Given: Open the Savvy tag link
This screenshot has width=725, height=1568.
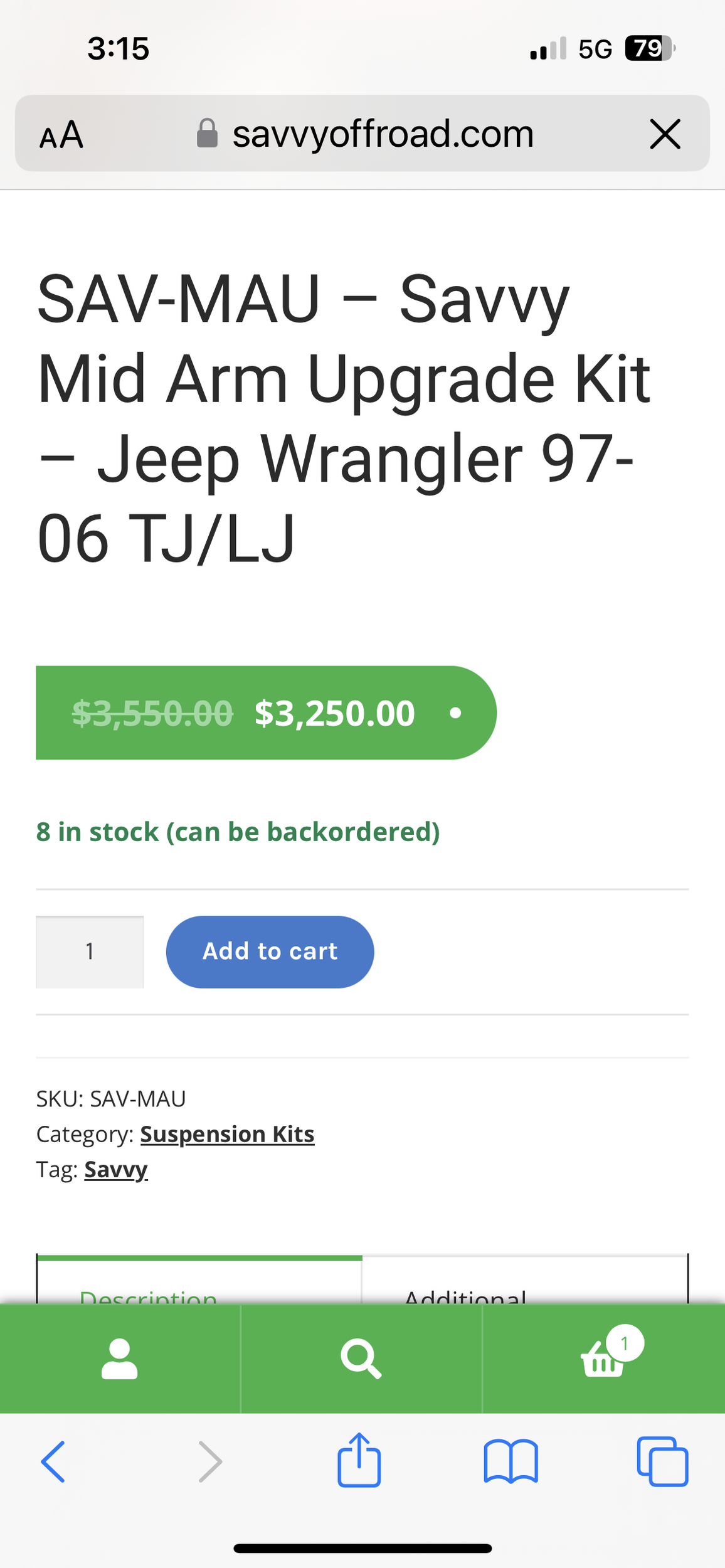Looking at the screenshot, I should point(116,1169).
